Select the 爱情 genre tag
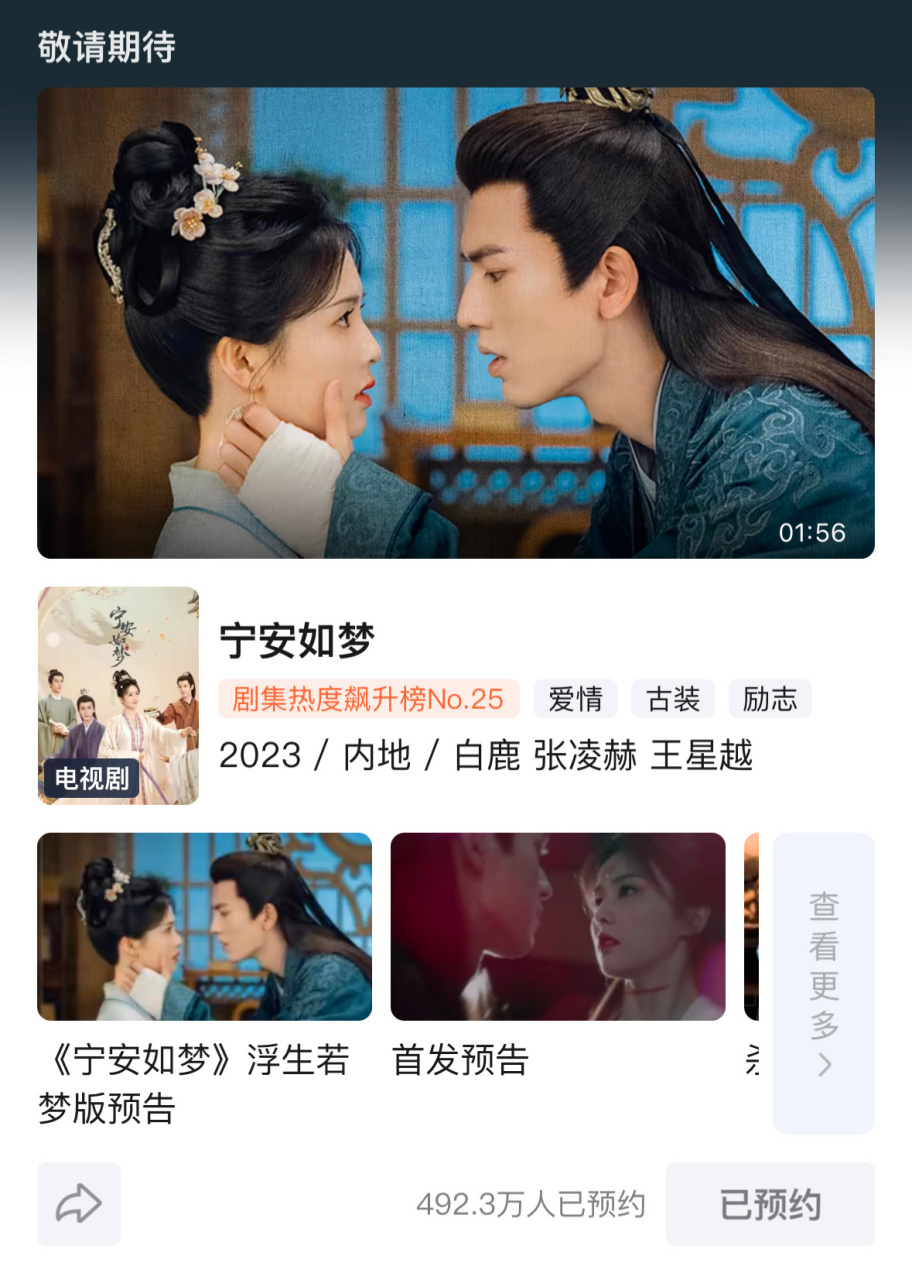 (575, 699)
